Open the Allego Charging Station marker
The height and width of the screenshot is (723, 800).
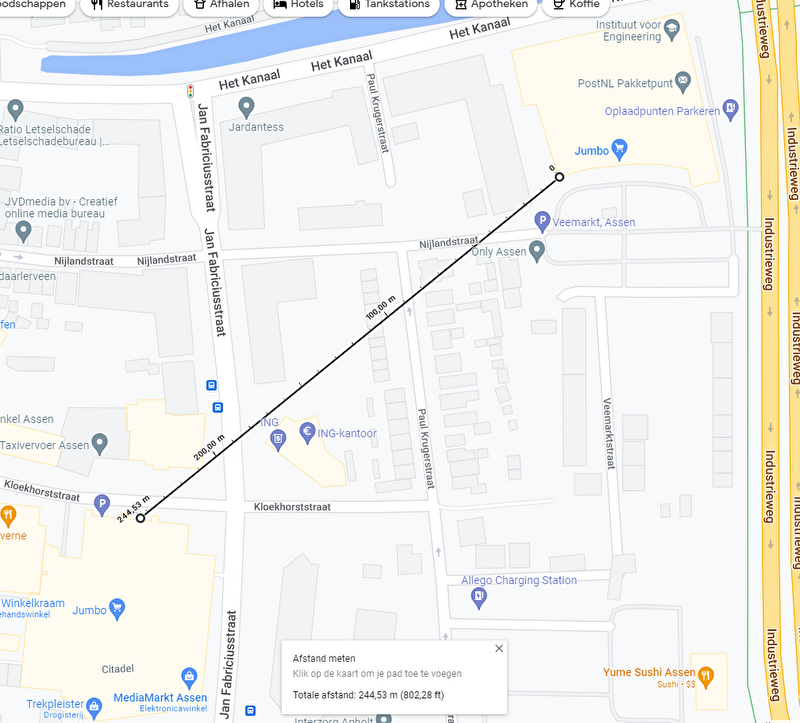pyautogui.click(x=479, y=597)
